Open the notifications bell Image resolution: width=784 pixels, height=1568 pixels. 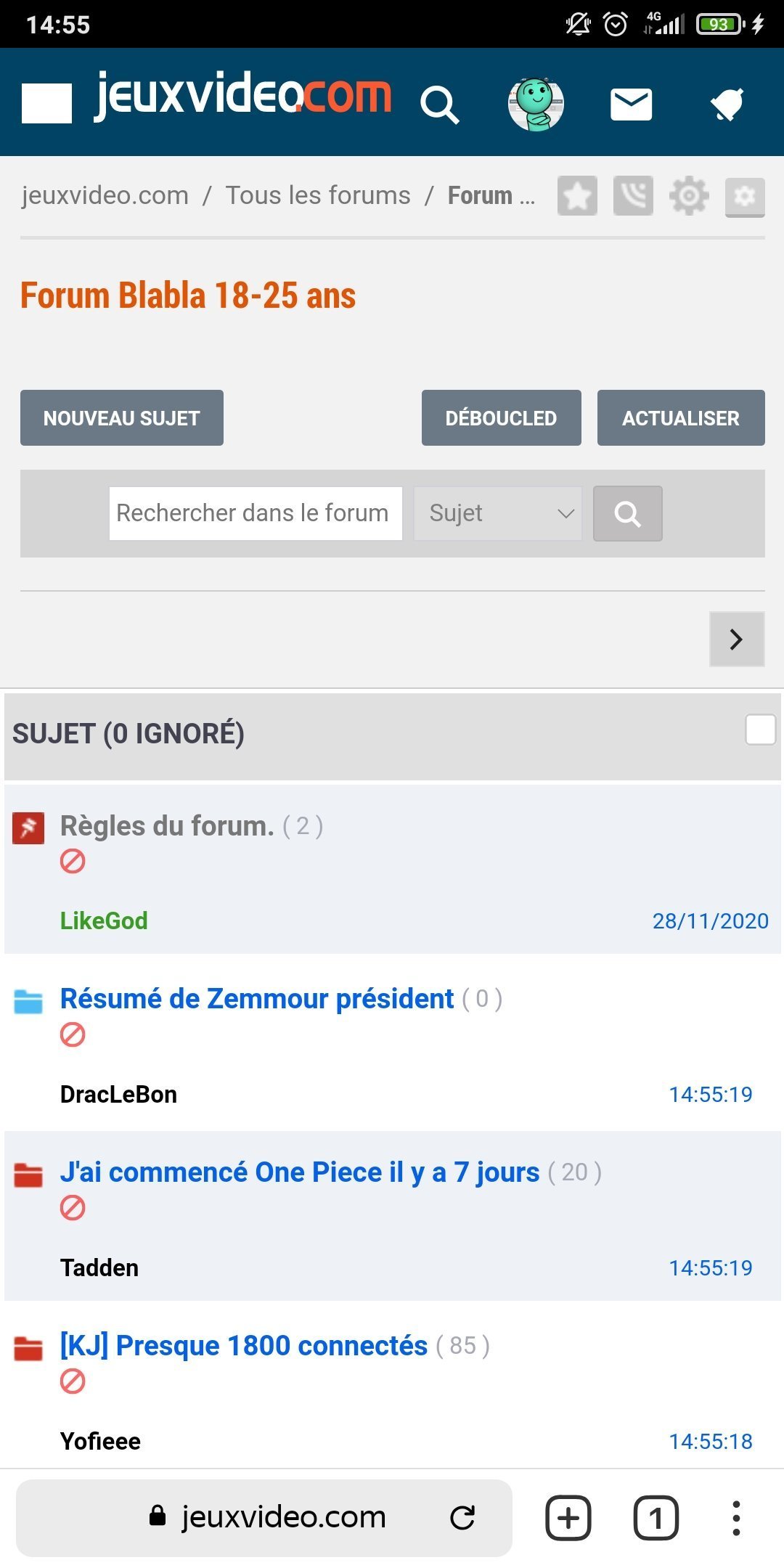tap(727, 105)
